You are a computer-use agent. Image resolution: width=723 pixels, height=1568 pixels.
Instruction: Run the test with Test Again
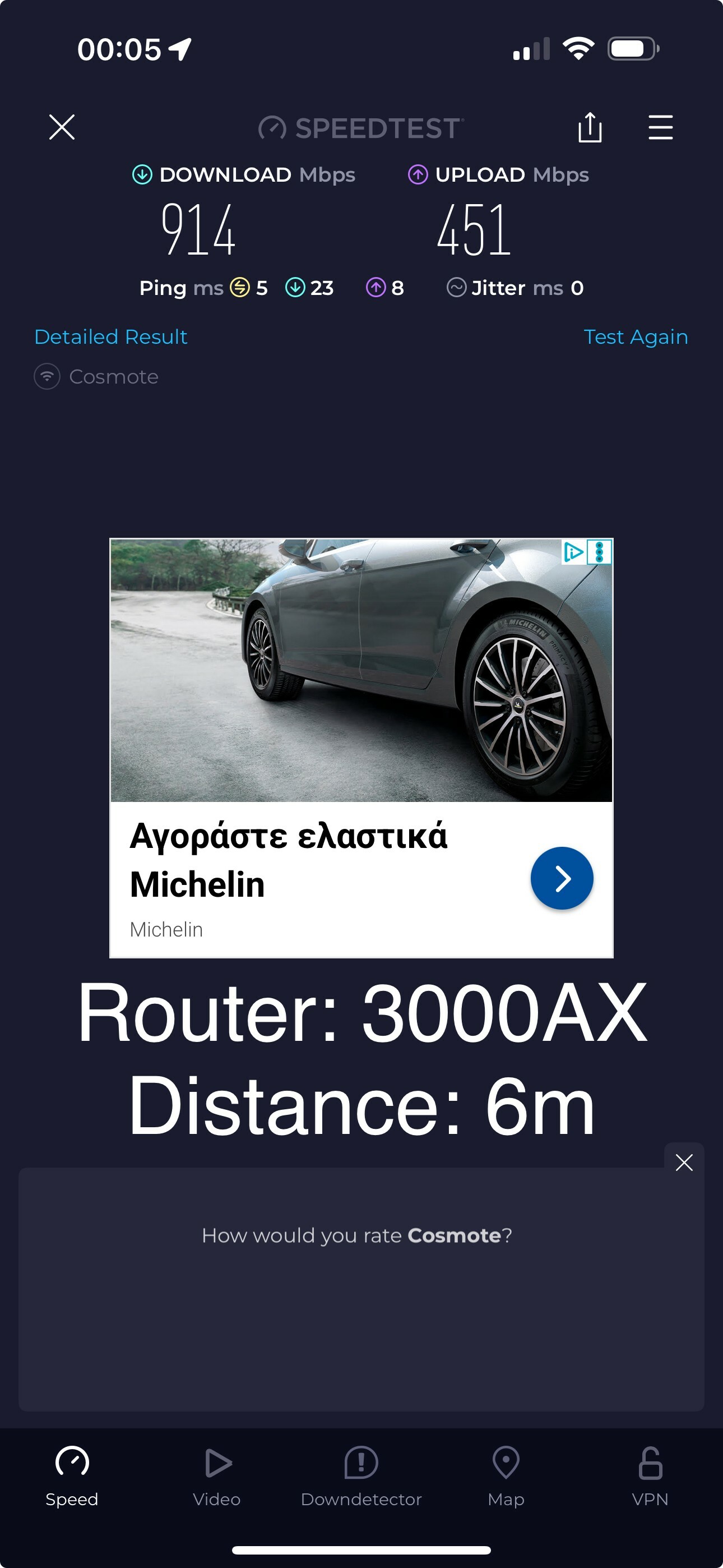click(636, 336)
